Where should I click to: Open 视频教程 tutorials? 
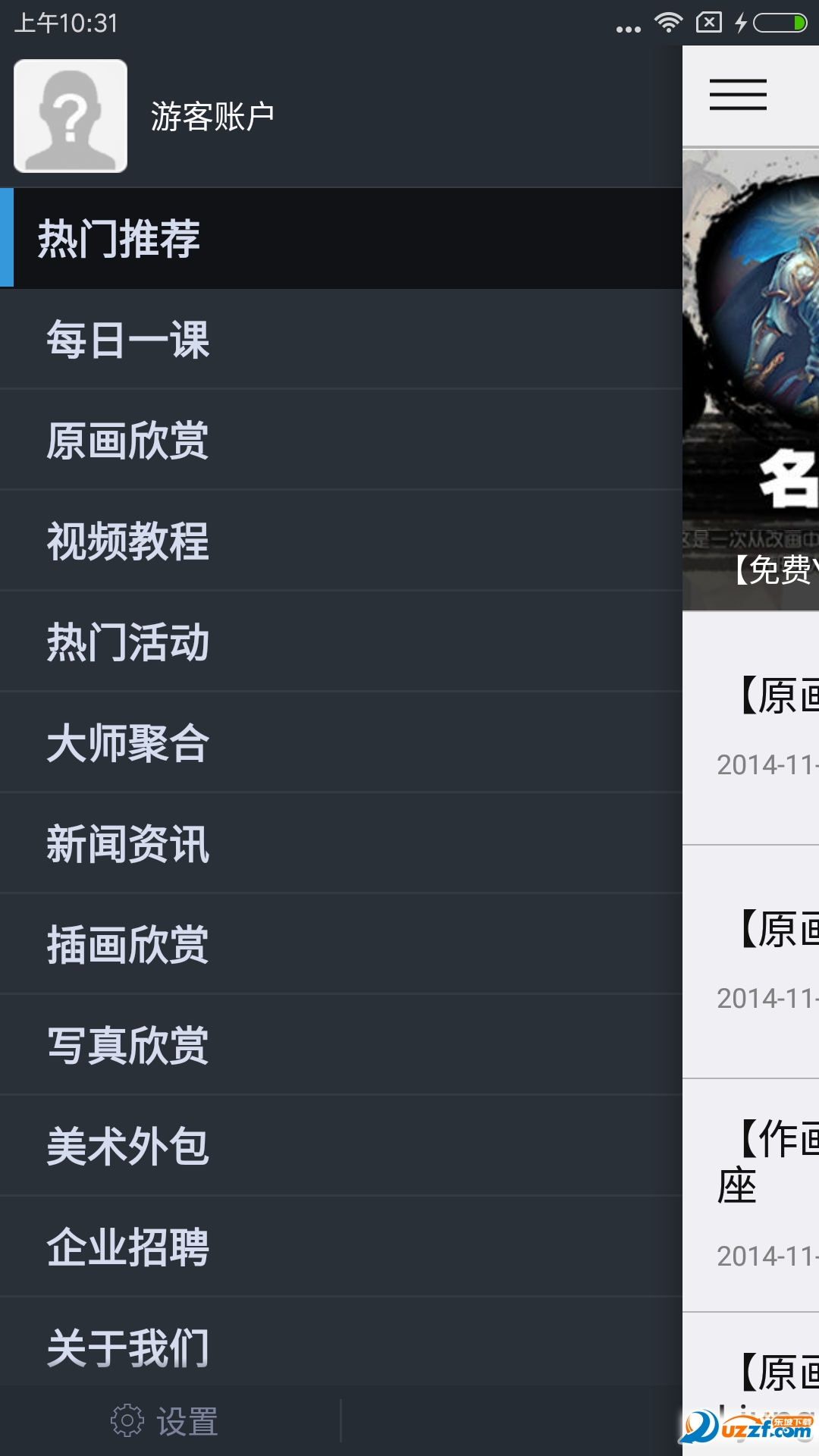(341, 541)
